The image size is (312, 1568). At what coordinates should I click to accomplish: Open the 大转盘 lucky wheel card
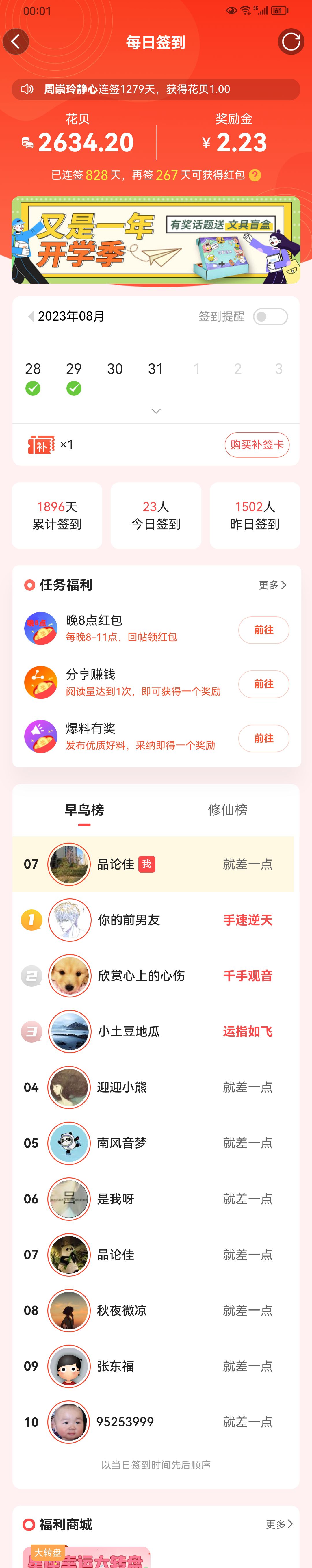click(x=86, y=1556)
